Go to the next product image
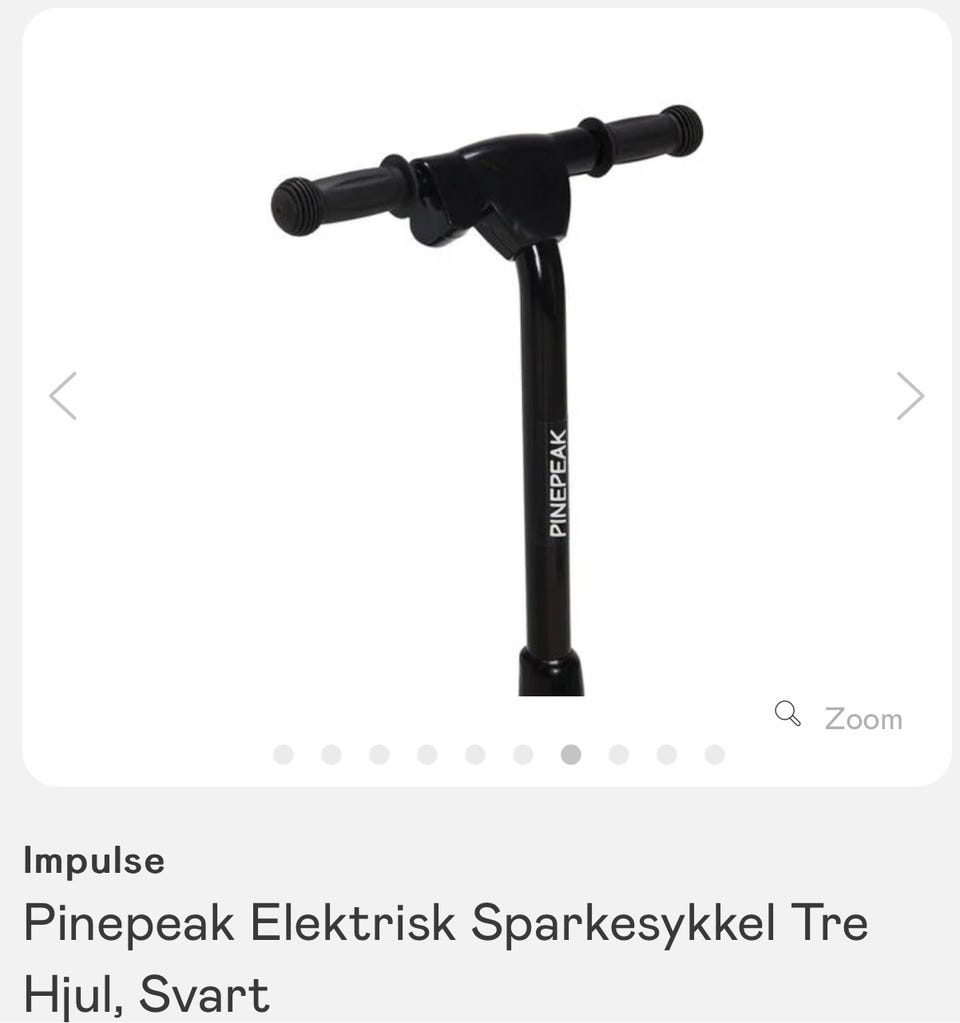The width and height of the screenshot is (960, 1023). (910, 396)
